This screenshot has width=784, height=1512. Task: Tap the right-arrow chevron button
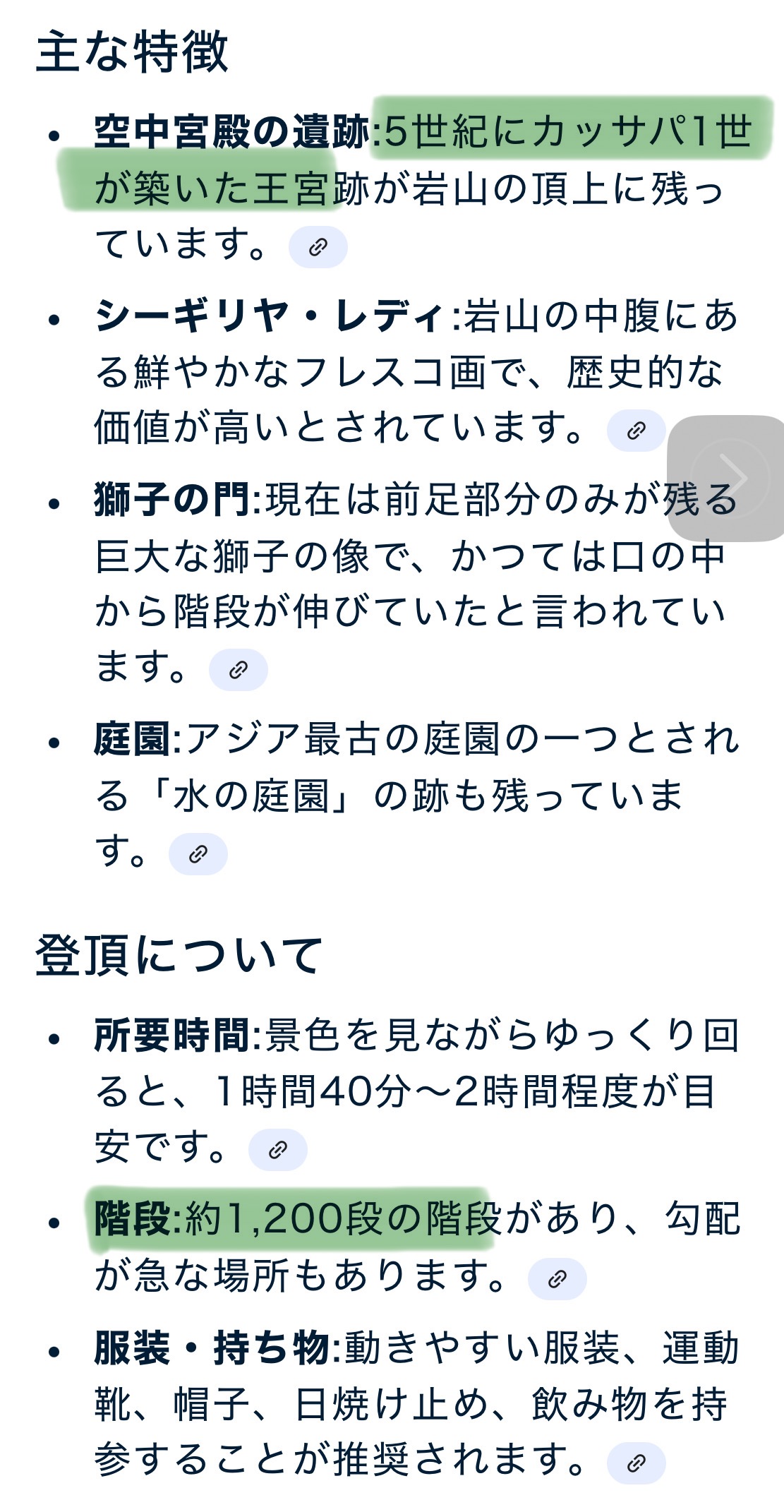tap(730, 478)
